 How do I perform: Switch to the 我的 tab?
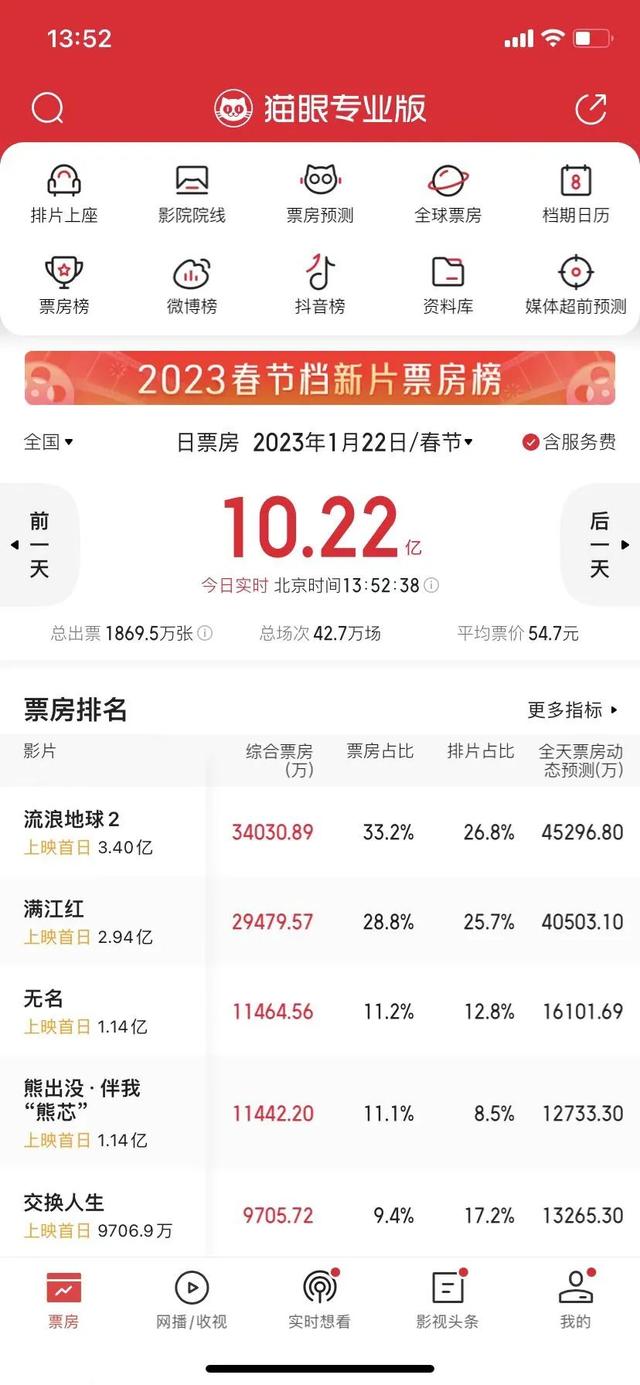[575, 1300]
